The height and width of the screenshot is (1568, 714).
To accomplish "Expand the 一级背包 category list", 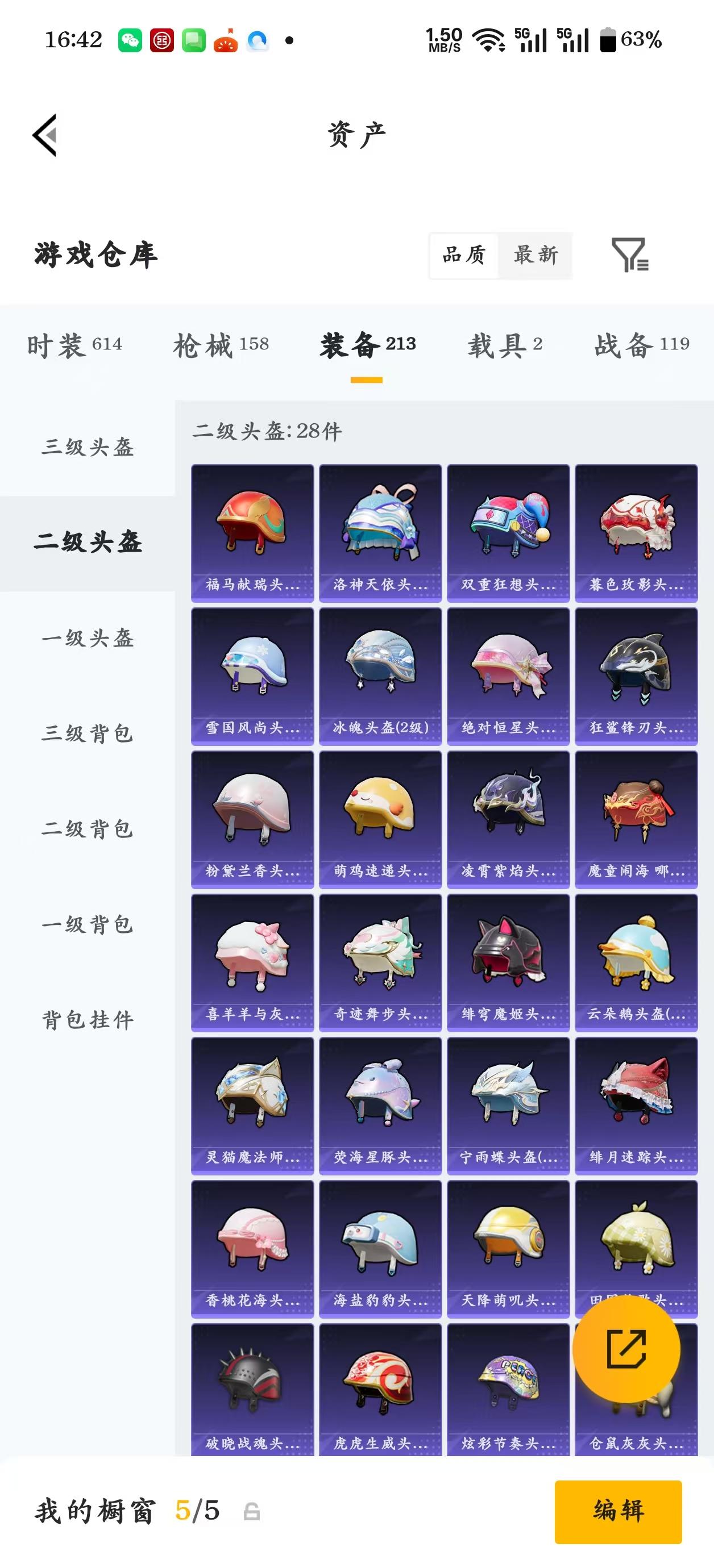I will (x=87, y=925).
